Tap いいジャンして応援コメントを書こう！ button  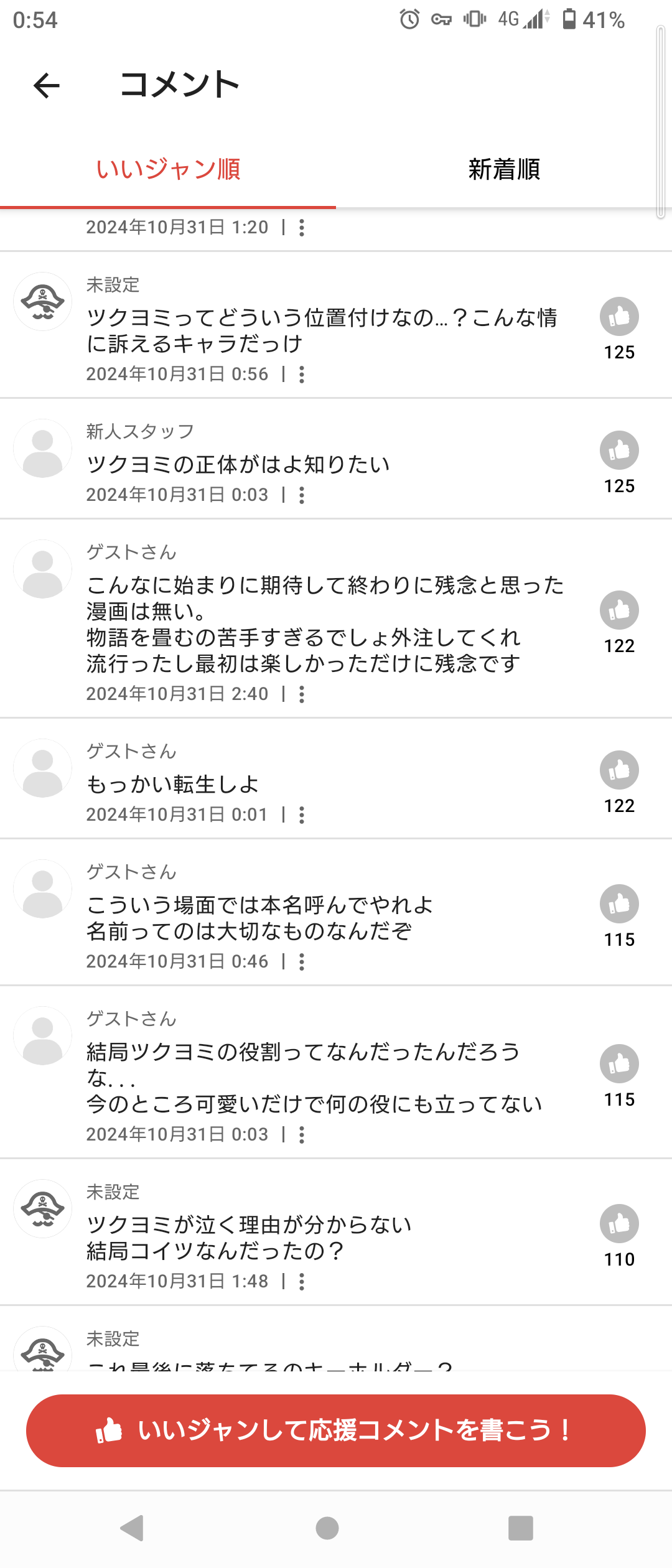point(336,1430)
